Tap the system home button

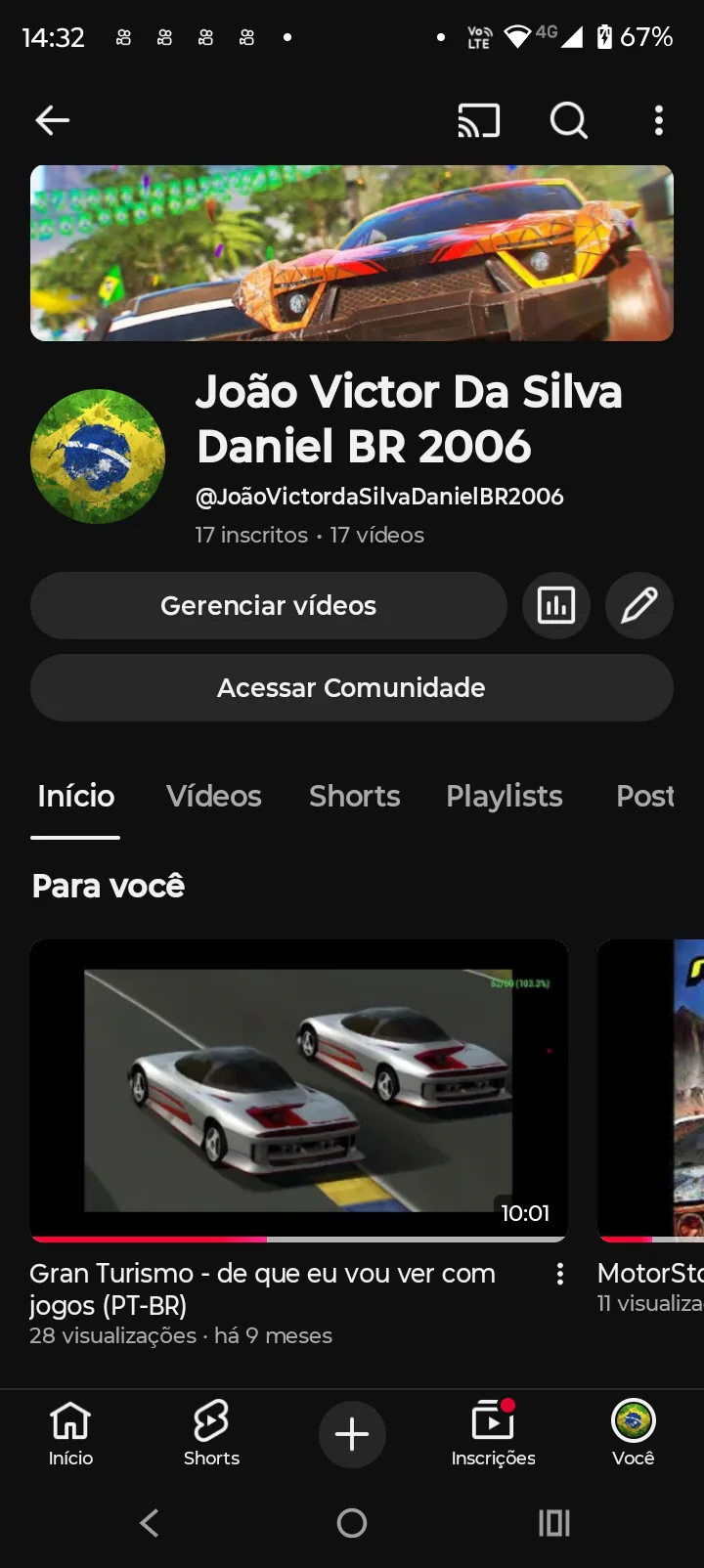tap(352, 1523)
